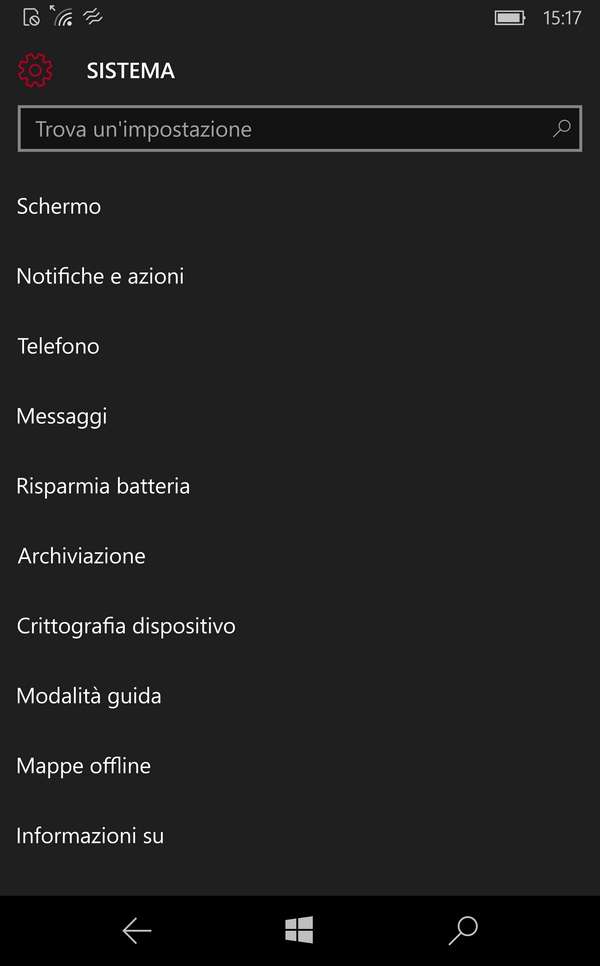Go back with the navigation bar arrow
The image size is (600, 966).
[137, 930]
